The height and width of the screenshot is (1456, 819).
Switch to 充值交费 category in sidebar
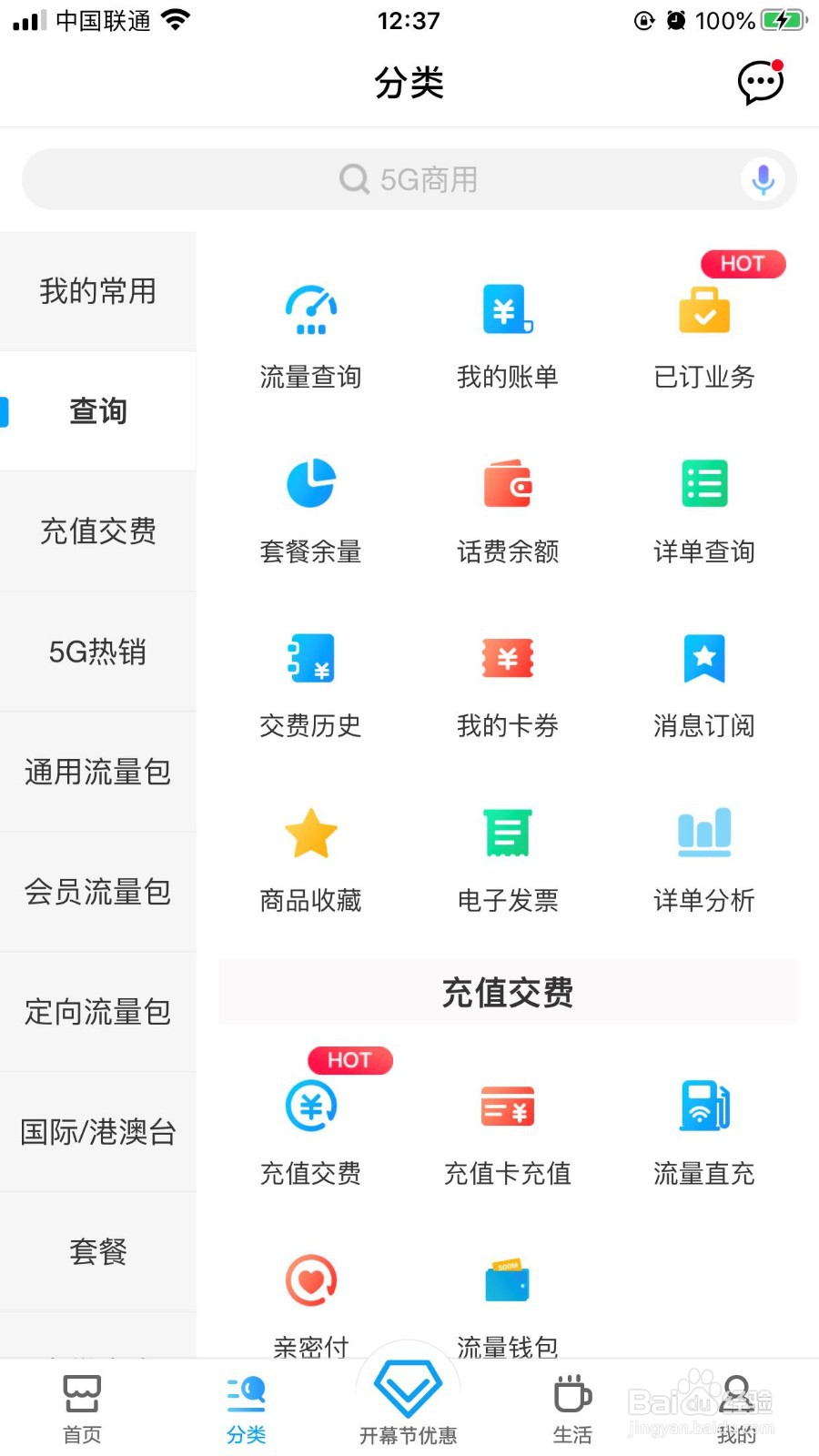[x=97, y=531]
